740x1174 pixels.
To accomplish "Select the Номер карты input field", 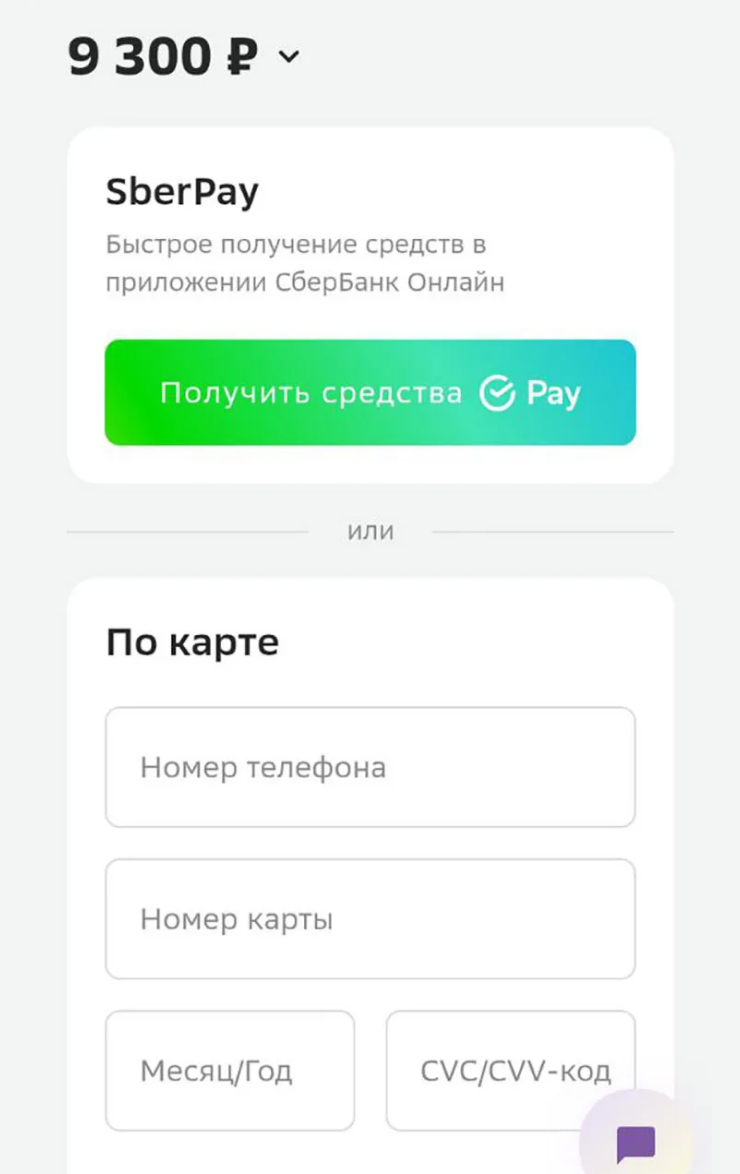I will [x=370, y=919].
